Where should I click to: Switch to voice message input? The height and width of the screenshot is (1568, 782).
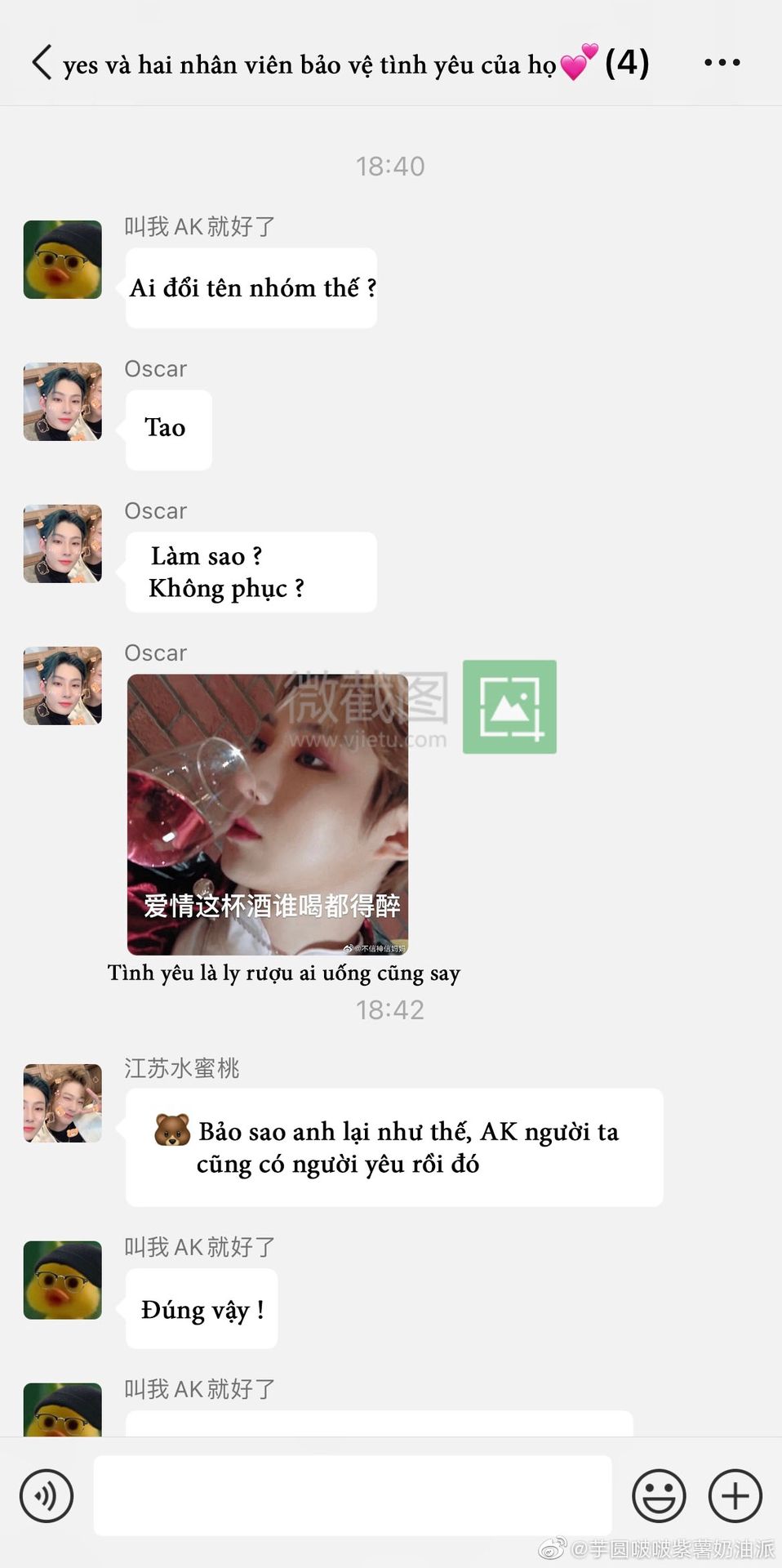[47, 1495]
